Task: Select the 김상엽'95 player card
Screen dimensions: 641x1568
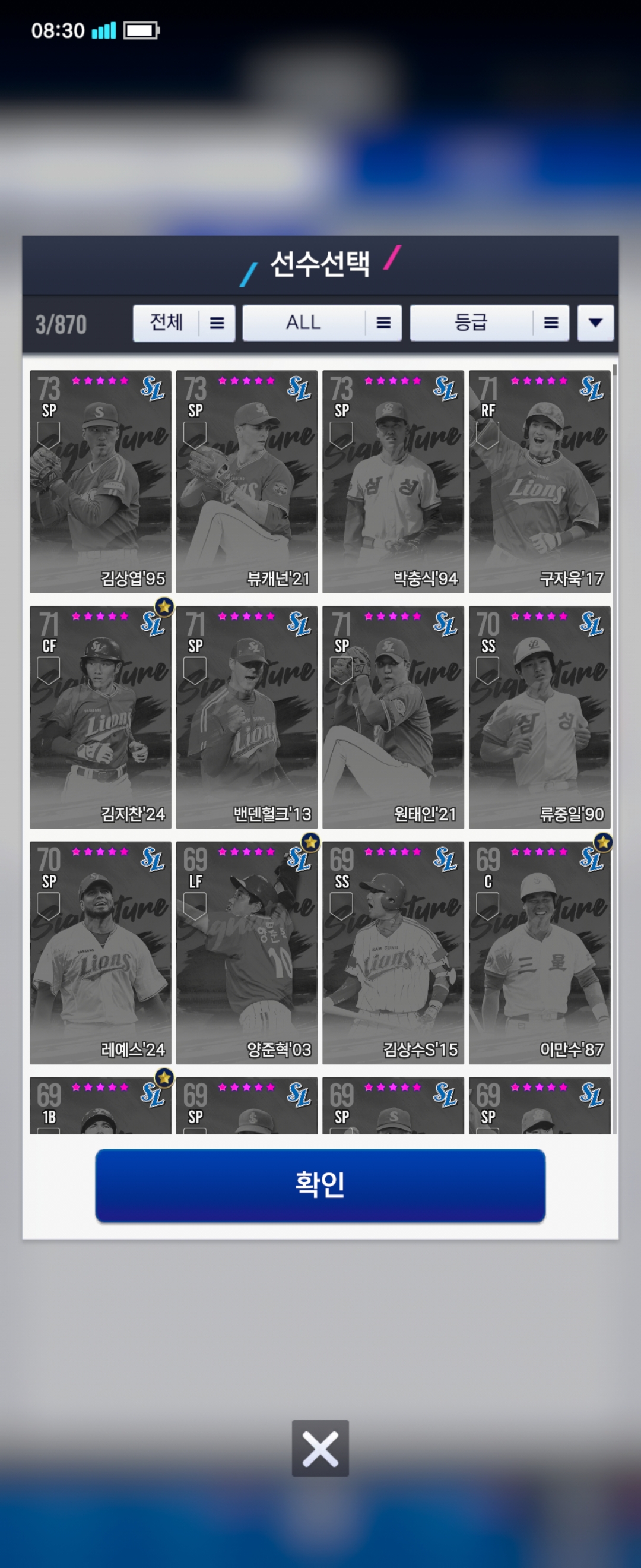Action: point(100,481)
